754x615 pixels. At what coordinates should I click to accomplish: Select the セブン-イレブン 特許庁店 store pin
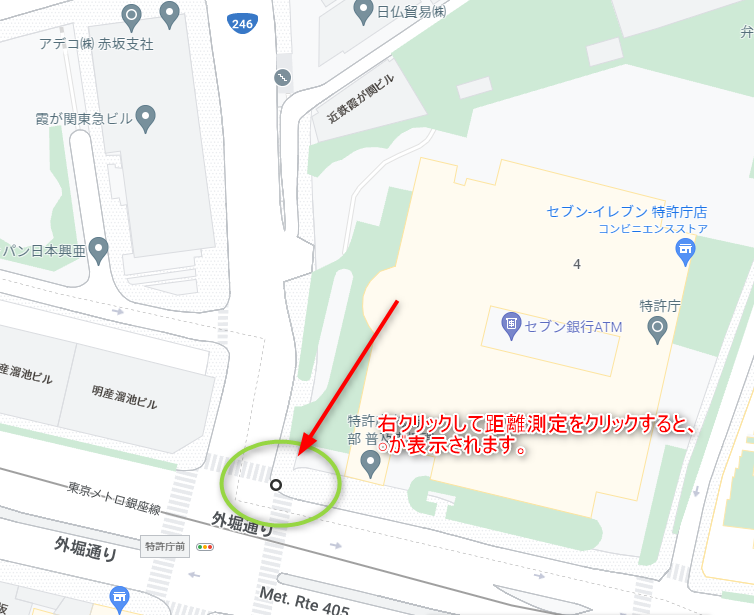[685, 252]
